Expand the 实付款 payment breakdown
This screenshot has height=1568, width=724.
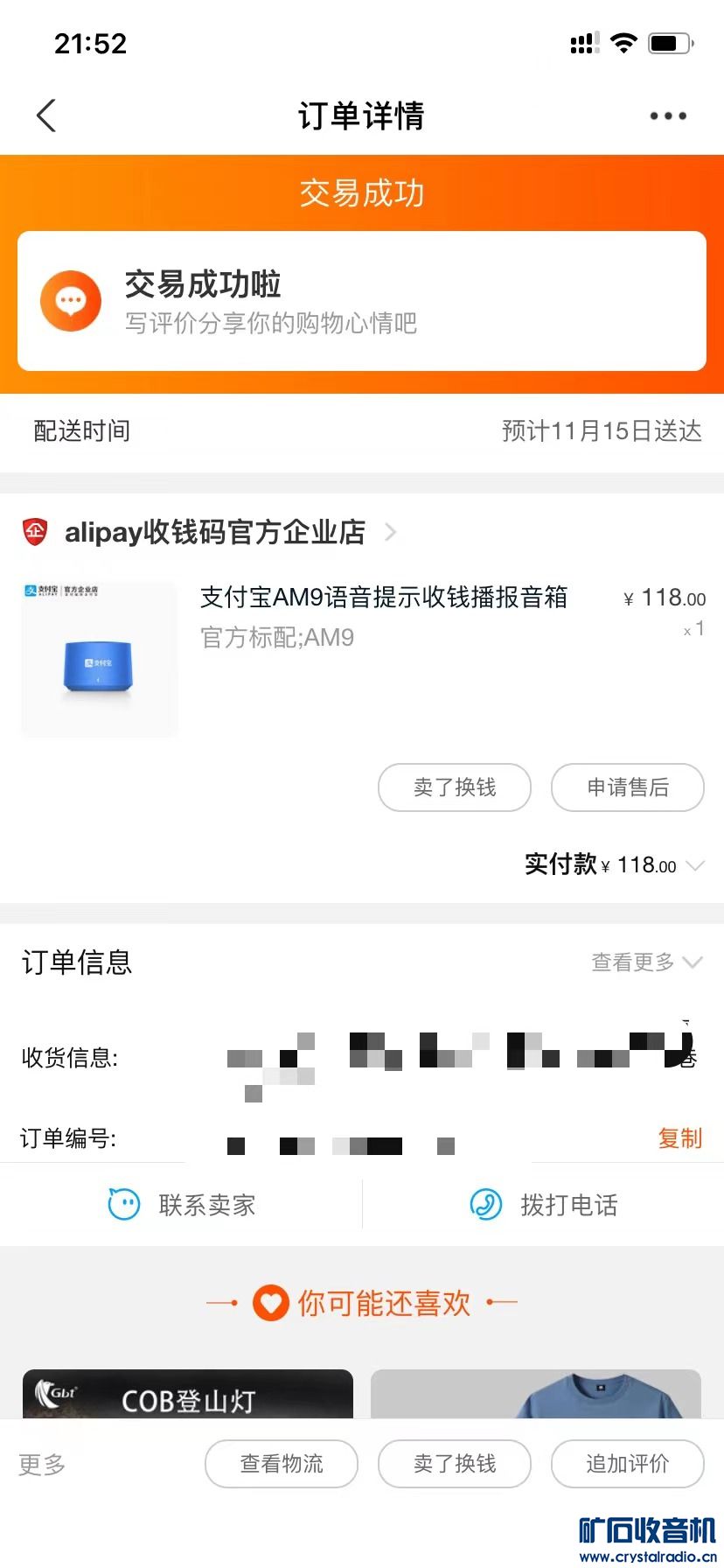point(695,865)
